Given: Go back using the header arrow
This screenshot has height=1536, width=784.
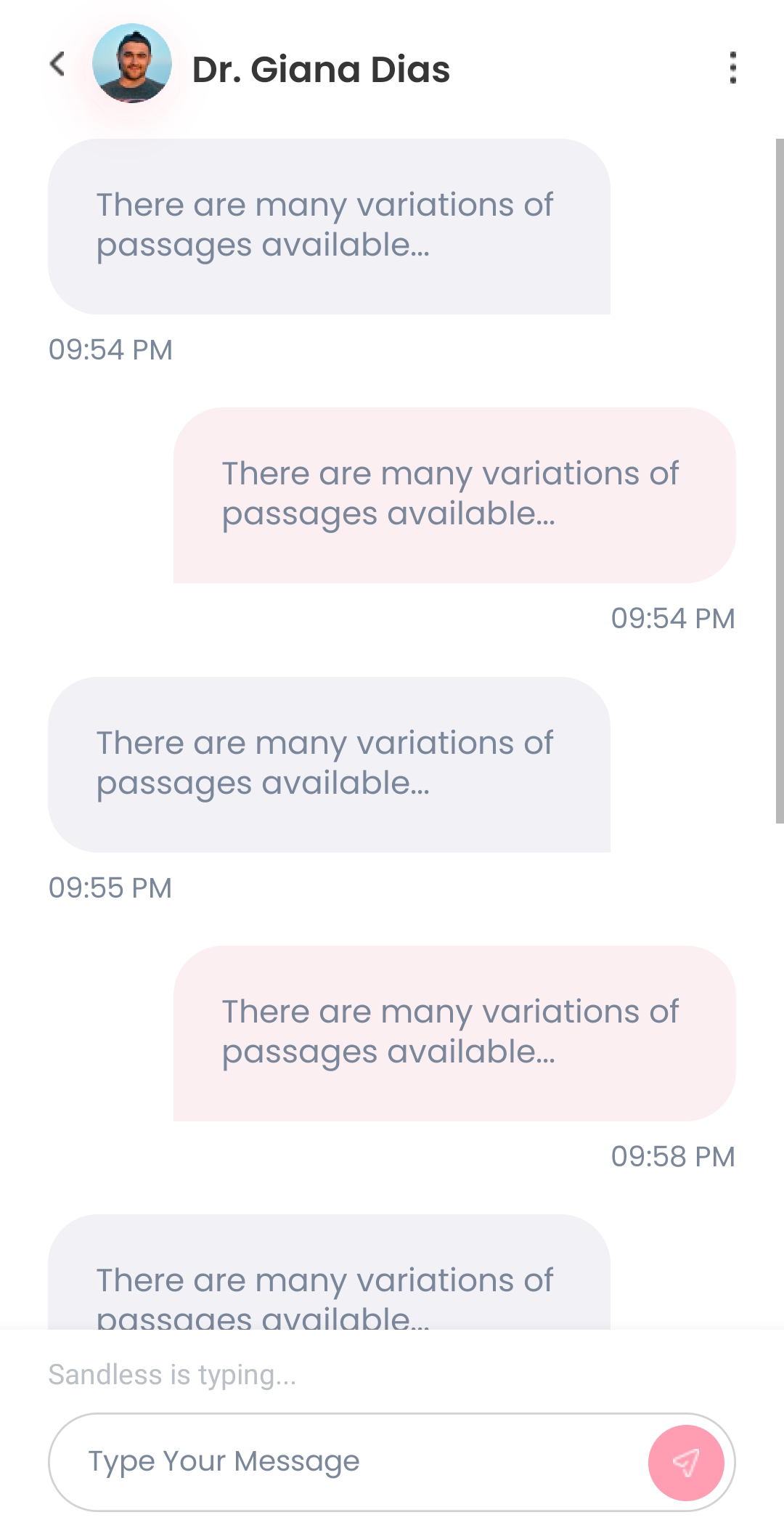Looking at the screenshot, I should 57,64.
